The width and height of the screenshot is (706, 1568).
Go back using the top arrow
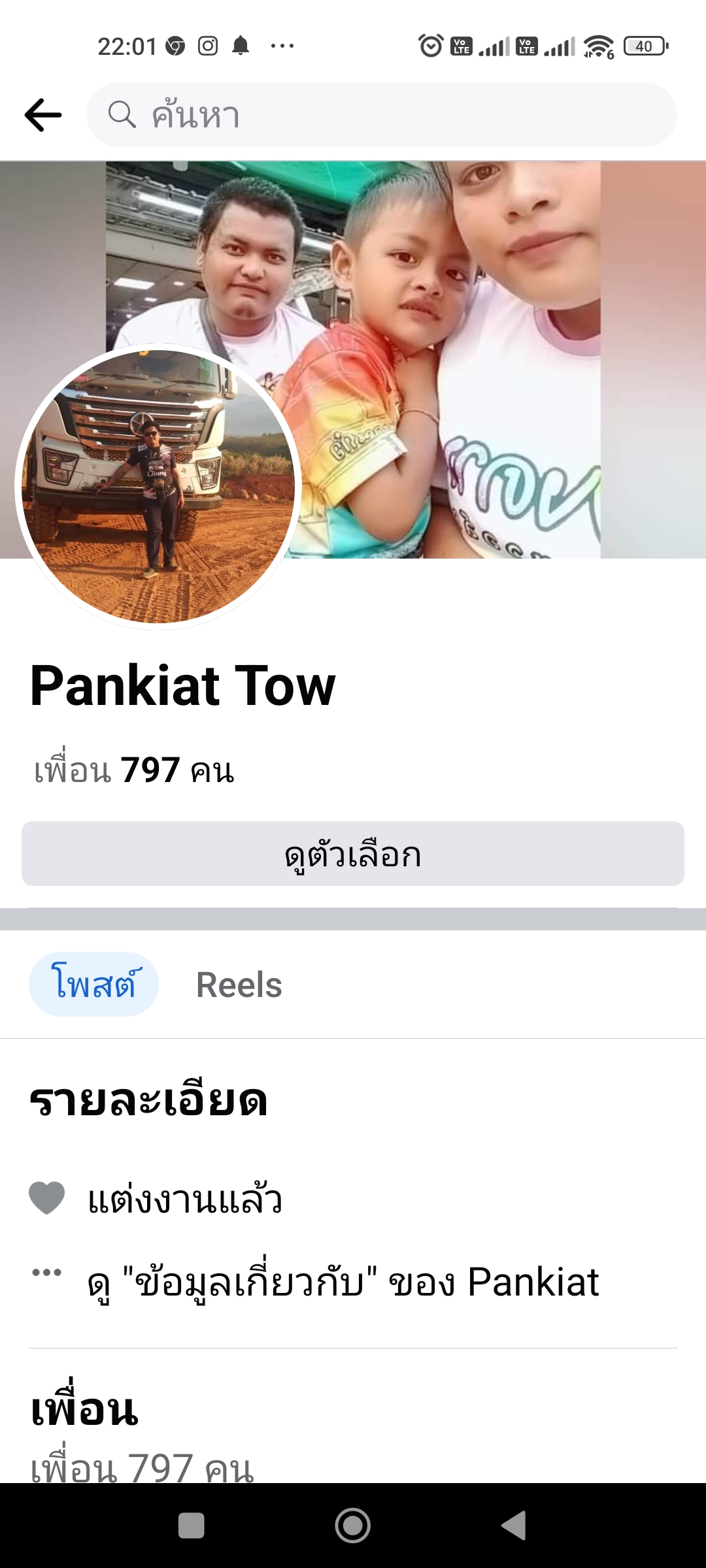click(x=43, y=115)
